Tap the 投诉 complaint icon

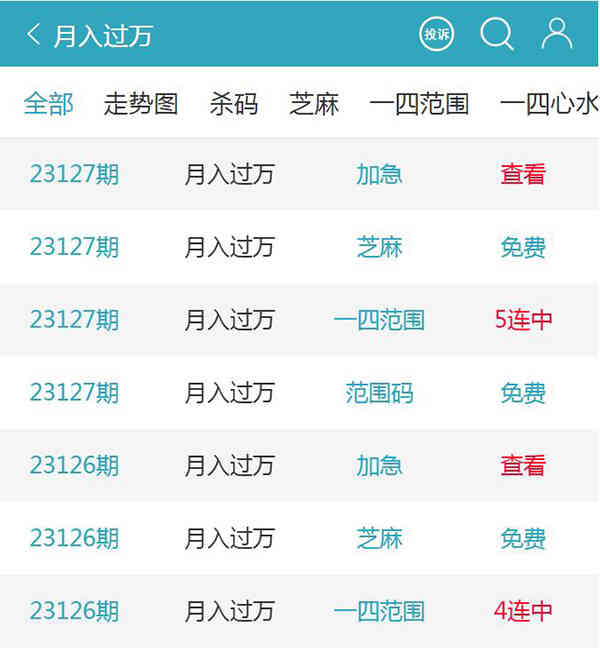(436, 34)
